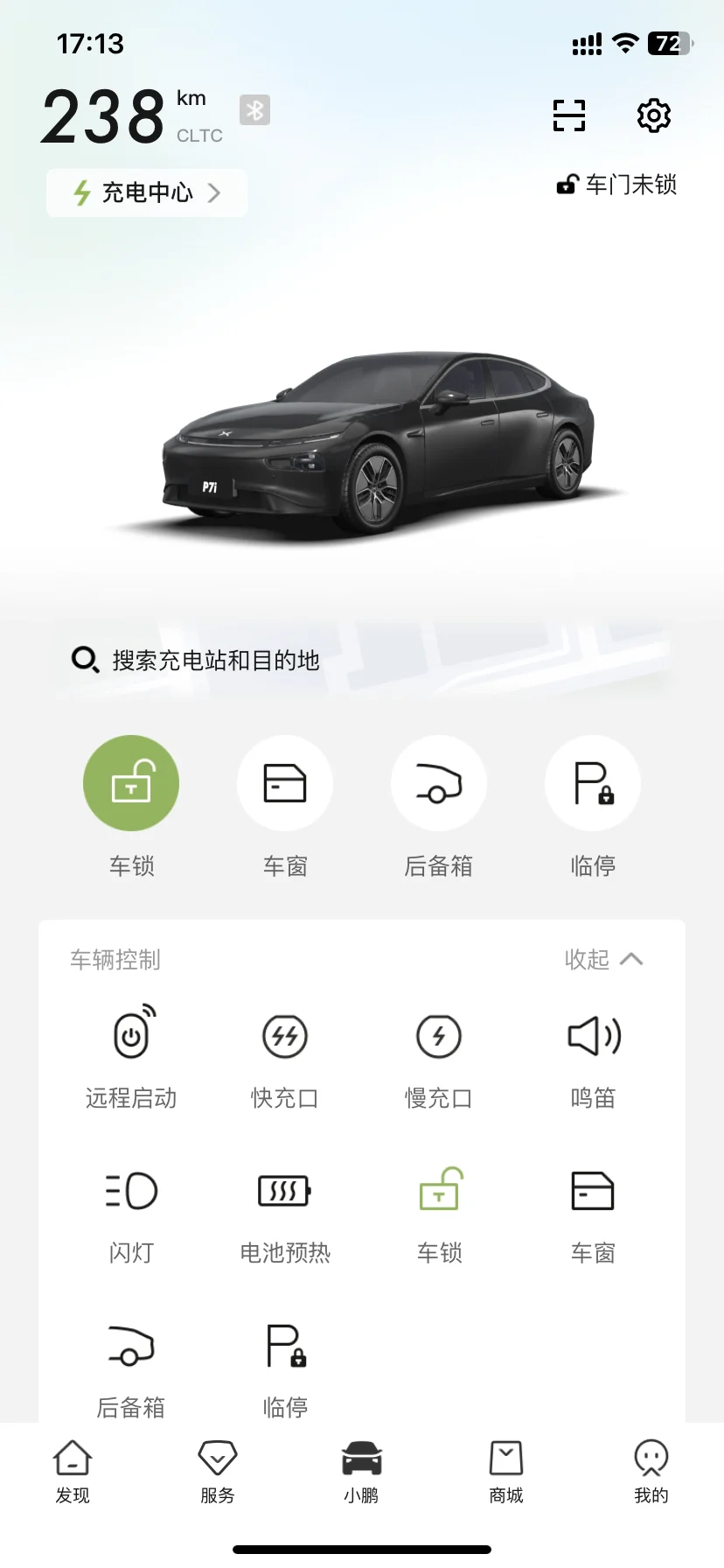Open 充电中心 charging center
724x1568 pixels.
click(x=147, y=192)
